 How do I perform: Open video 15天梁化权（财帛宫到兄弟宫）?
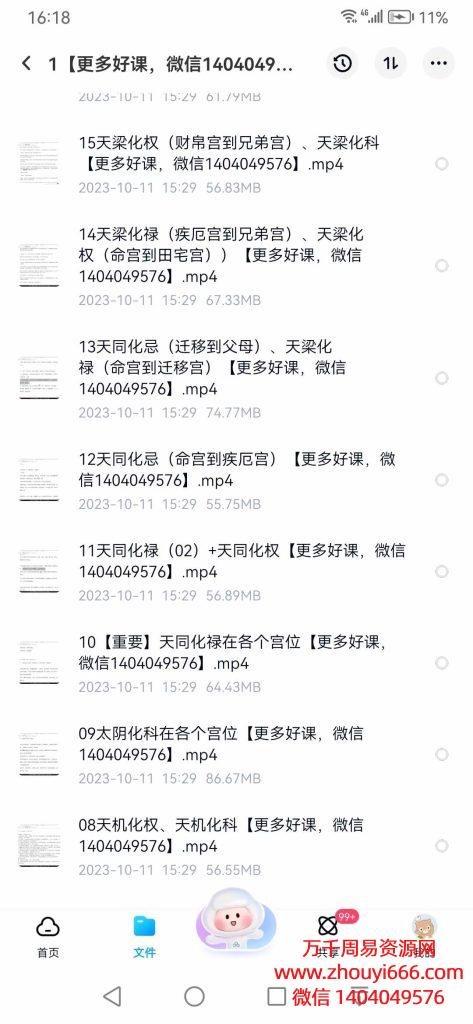[x=235, y=164]
